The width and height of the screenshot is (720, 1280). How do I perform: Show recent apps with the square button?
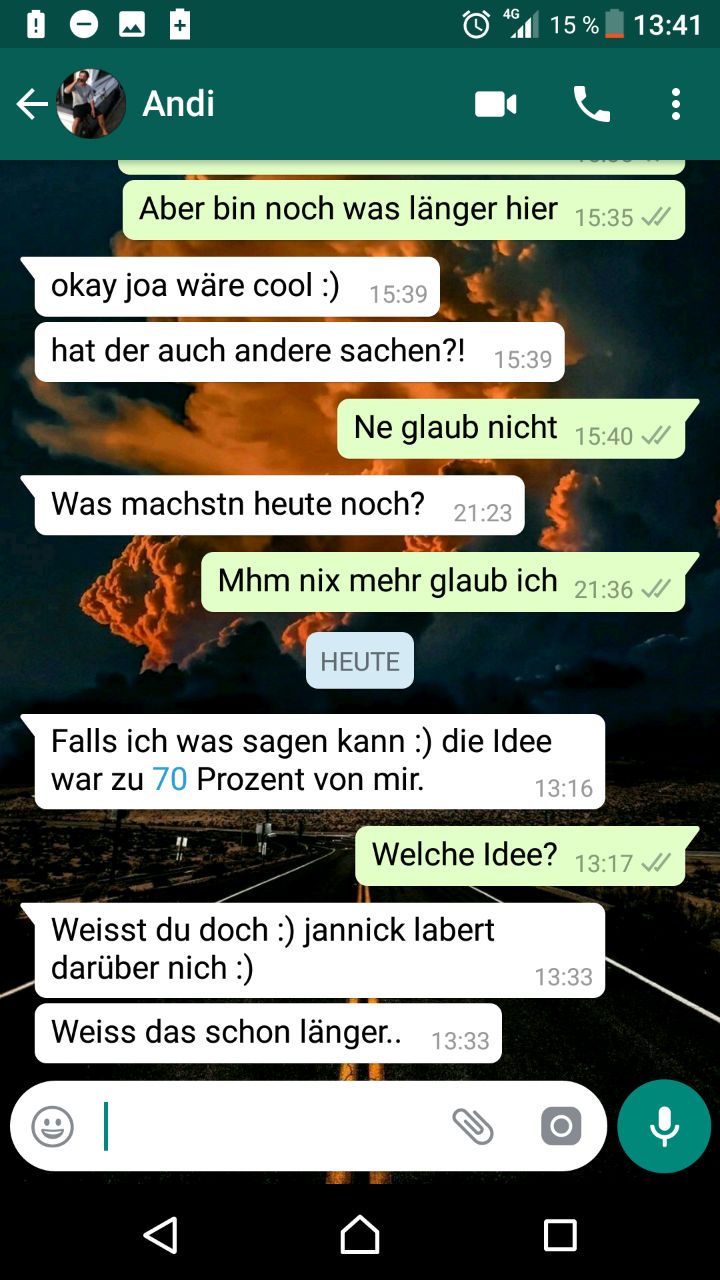click(560, 1235)
